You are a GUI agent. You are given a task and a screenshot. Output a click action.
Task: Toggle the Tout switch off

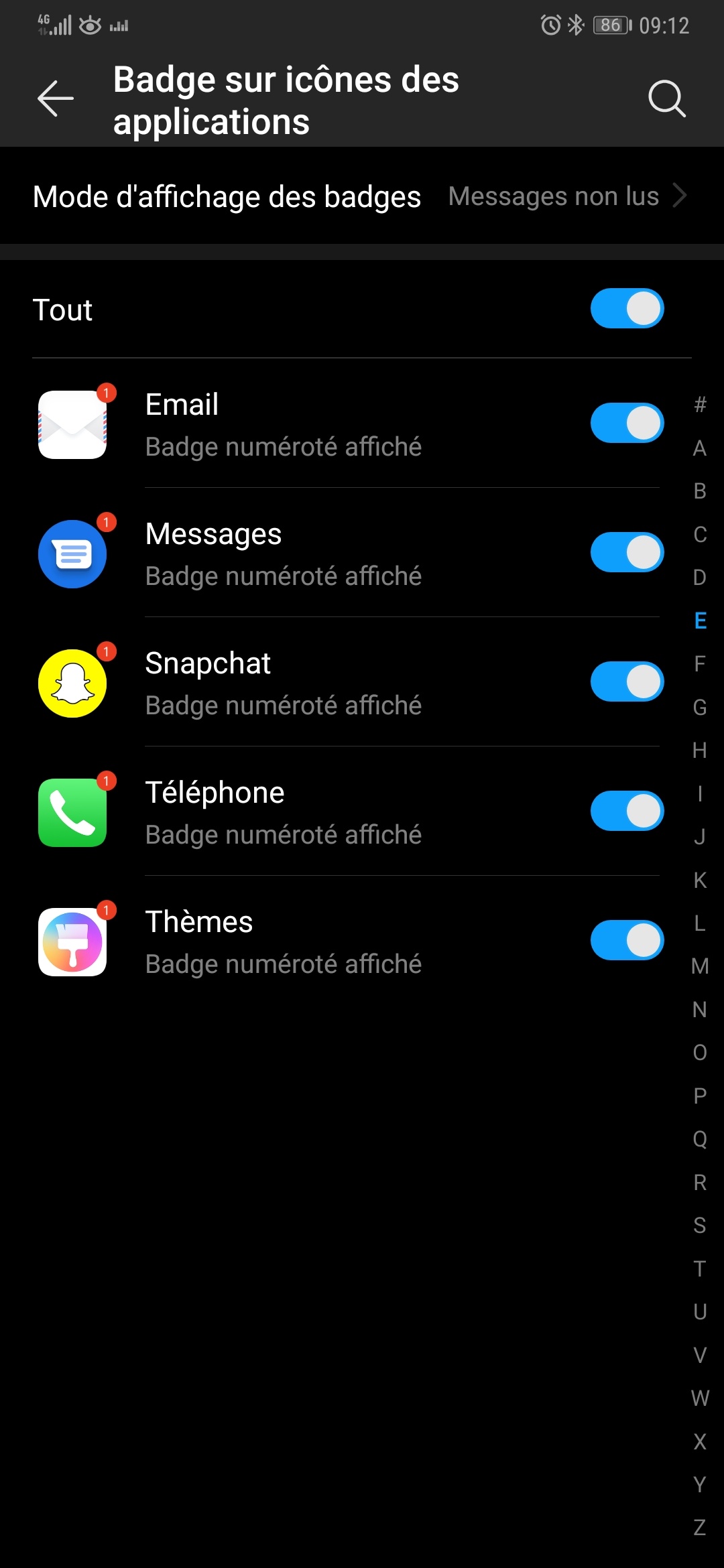click(x=627, y=309)
